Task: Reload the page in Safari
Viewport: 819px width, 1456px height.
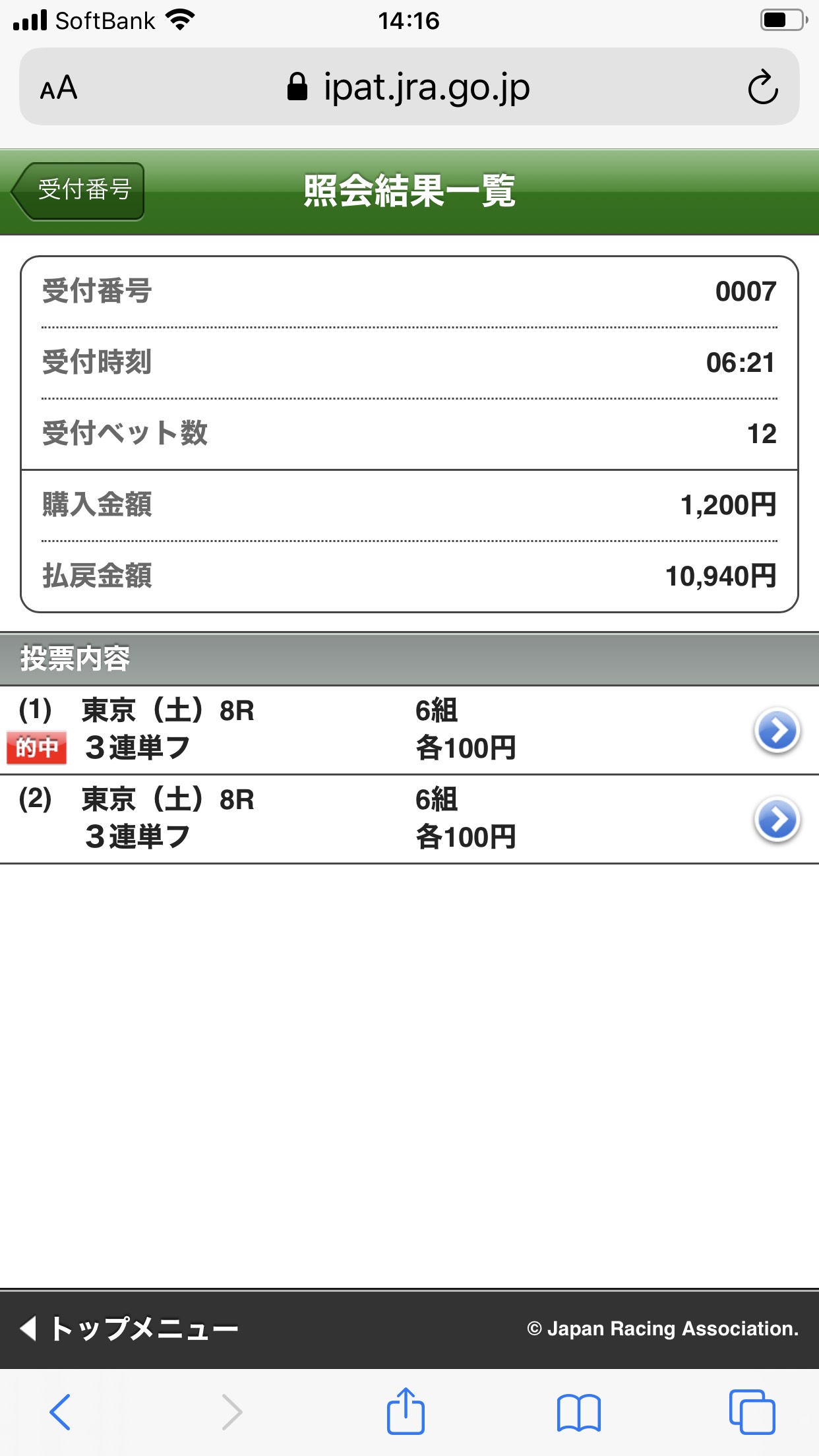Action: pos(762,87)
